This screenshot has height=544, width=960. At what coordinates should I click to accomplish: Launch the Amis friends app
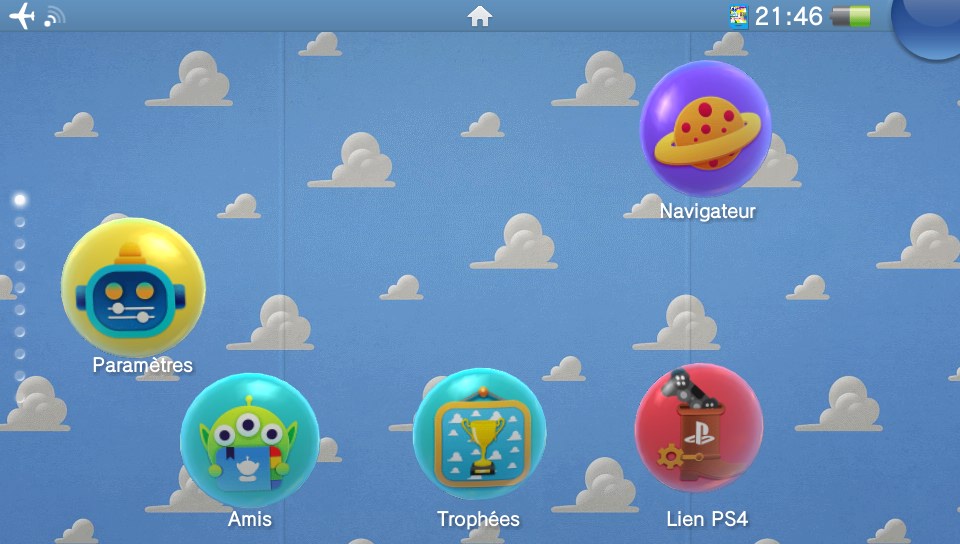tap(249, 442)
